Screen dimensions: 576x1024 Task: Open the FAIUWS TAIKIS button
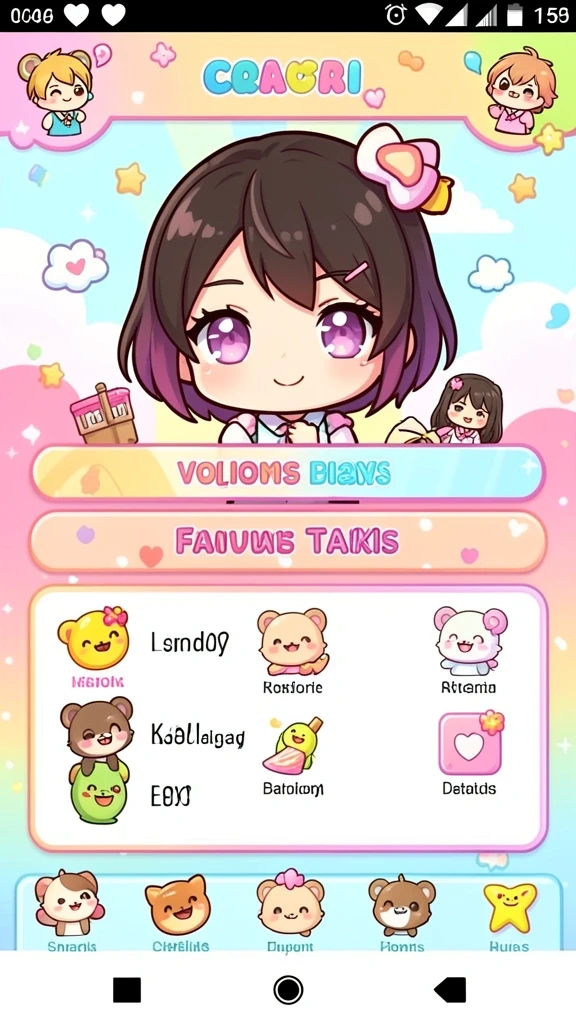tap(287, 541)
